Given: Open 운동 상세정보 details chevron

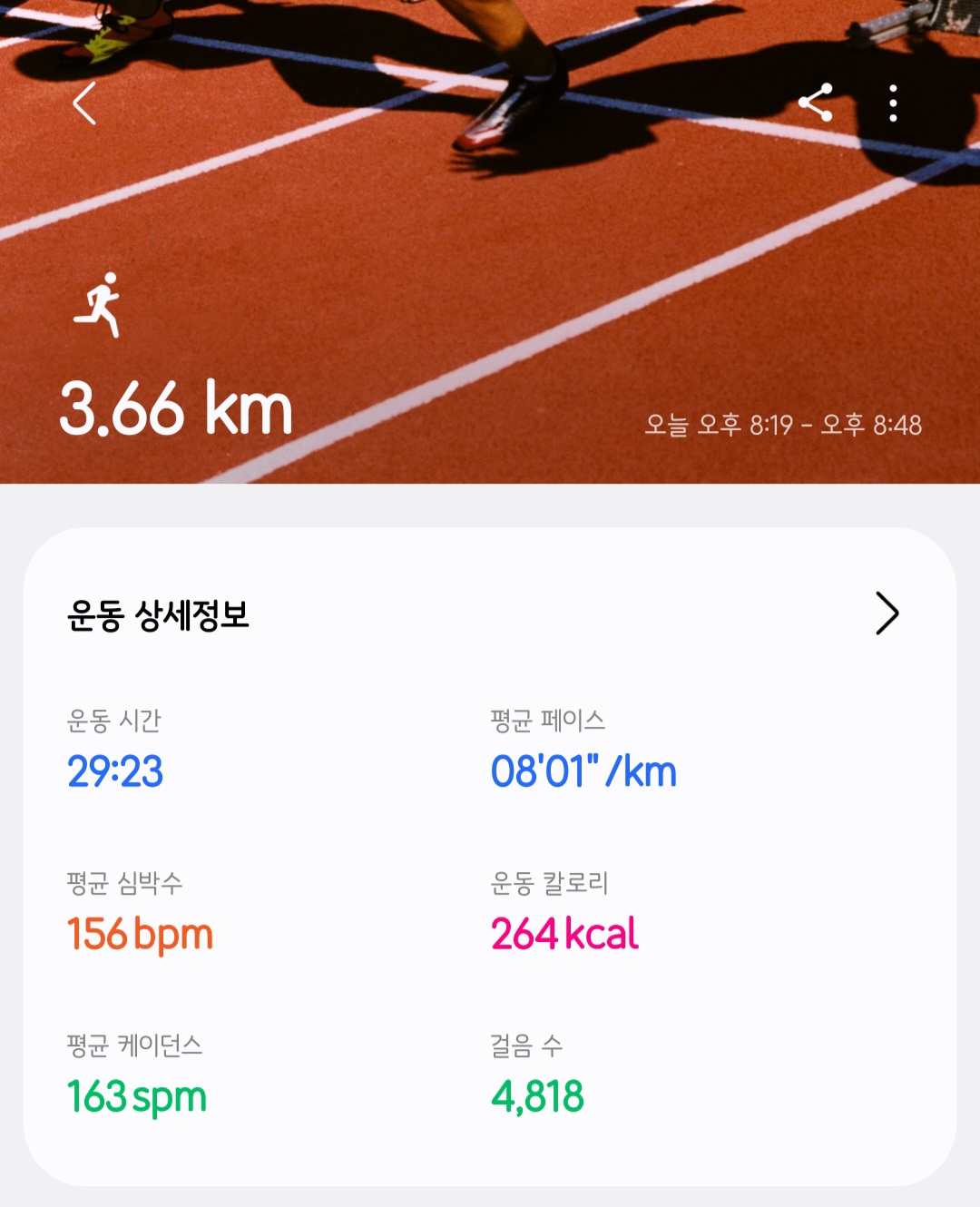Looking at the screenshot, I should (x=887, y=613).
